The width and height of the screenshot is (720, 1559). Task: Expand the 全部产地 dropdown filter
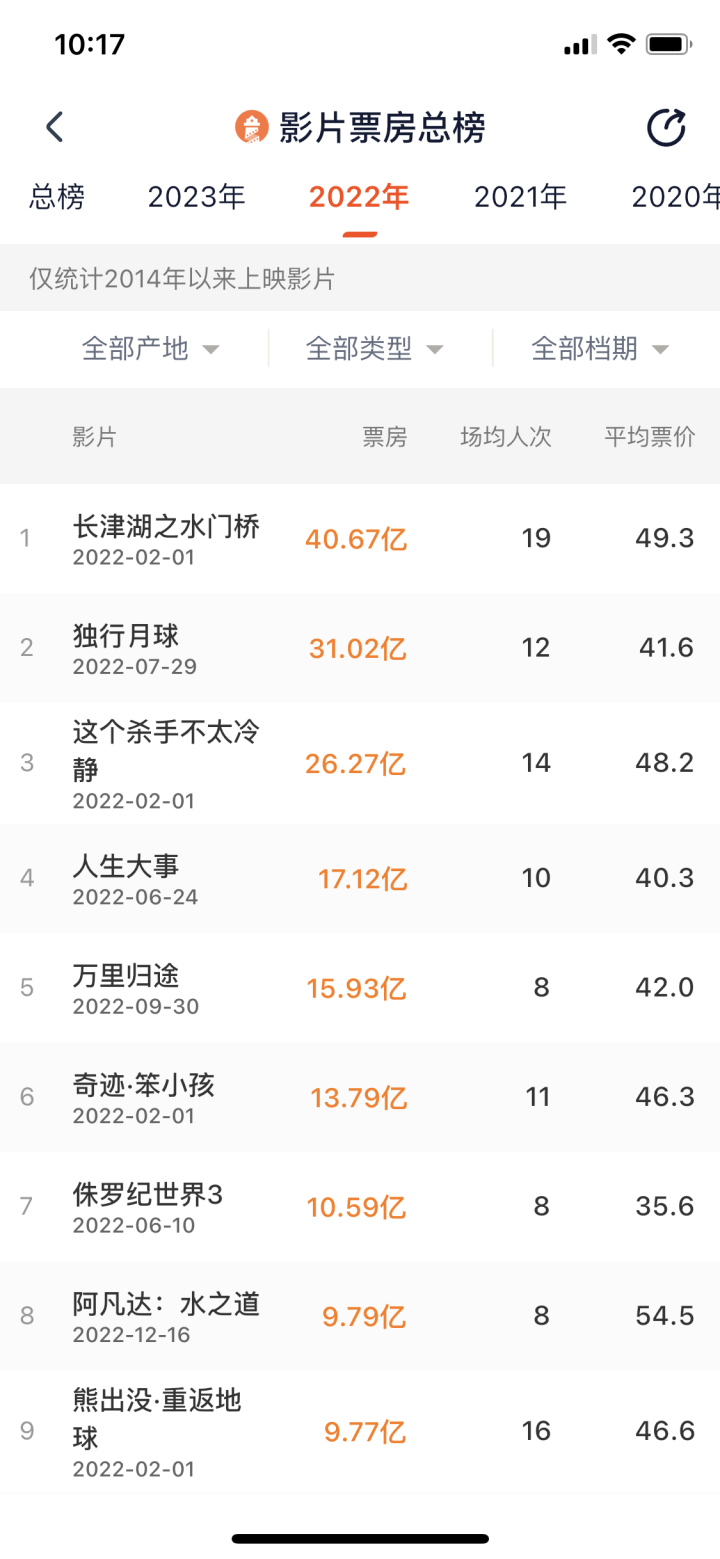tap(150, 349)
